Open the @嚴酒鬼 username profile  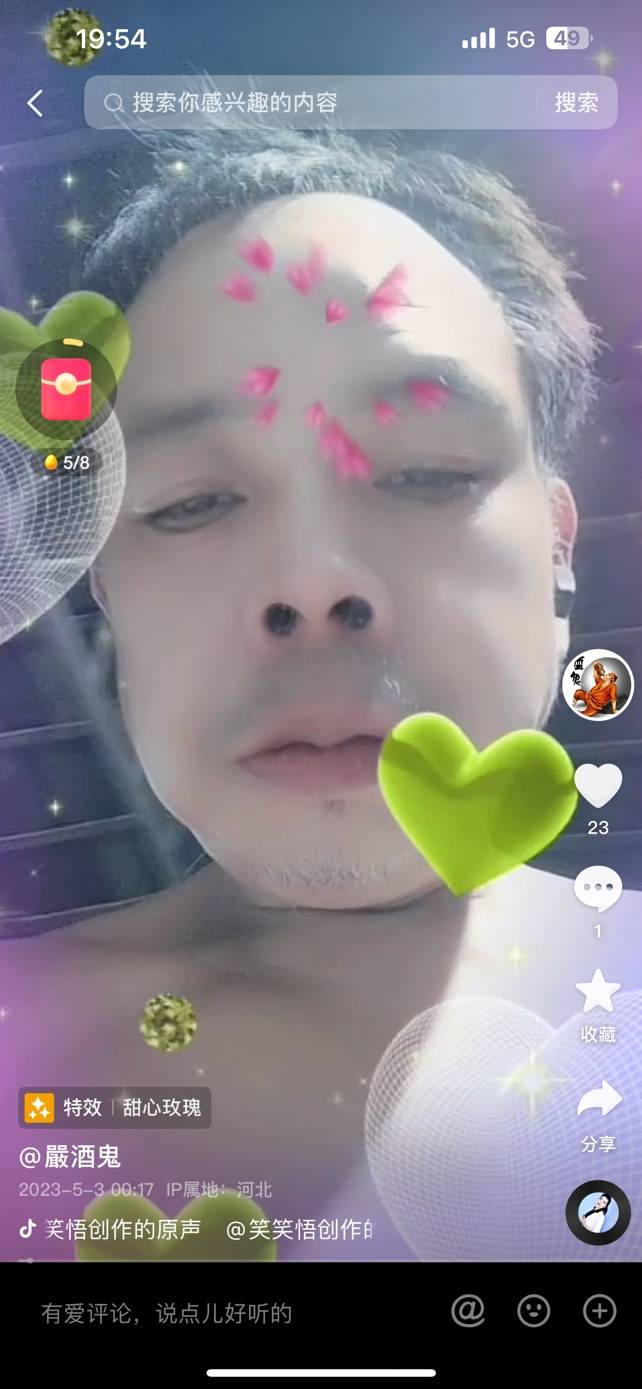tap(71, 1158)
